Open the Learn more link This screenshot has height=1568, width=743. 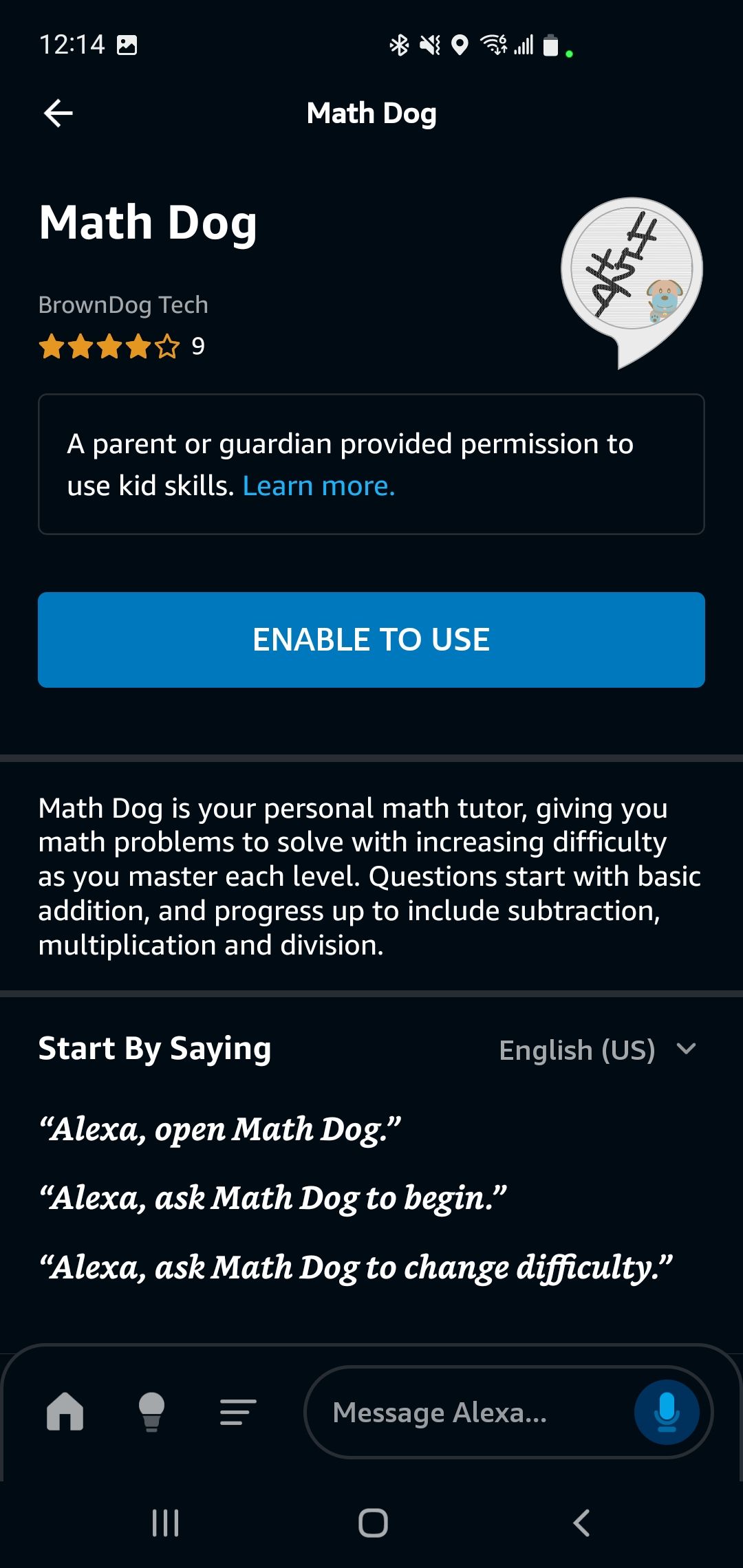(319, 486)
